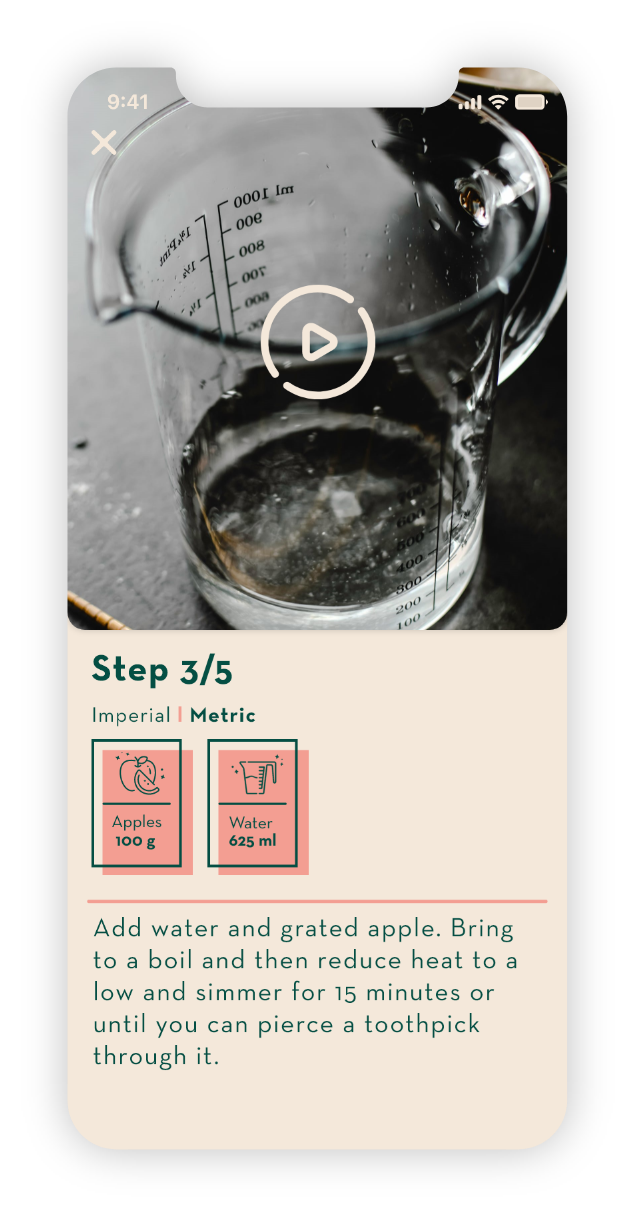Image resolution: width=635 pixels, height=1217 pixels.
Task: Select the Metric units option
Action: (223, 715)
